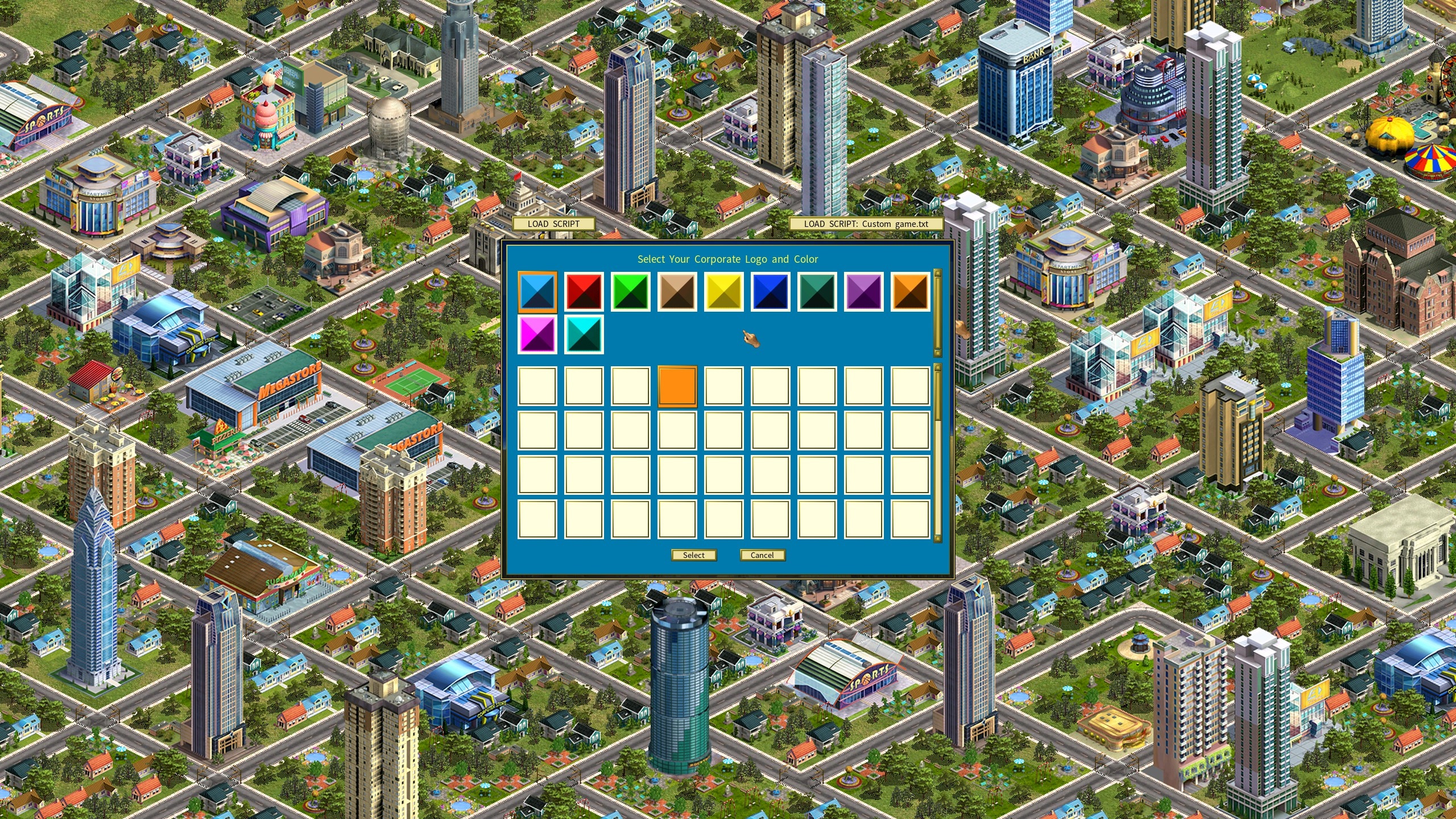Pick the magenta color swatch

pos(537,334)
